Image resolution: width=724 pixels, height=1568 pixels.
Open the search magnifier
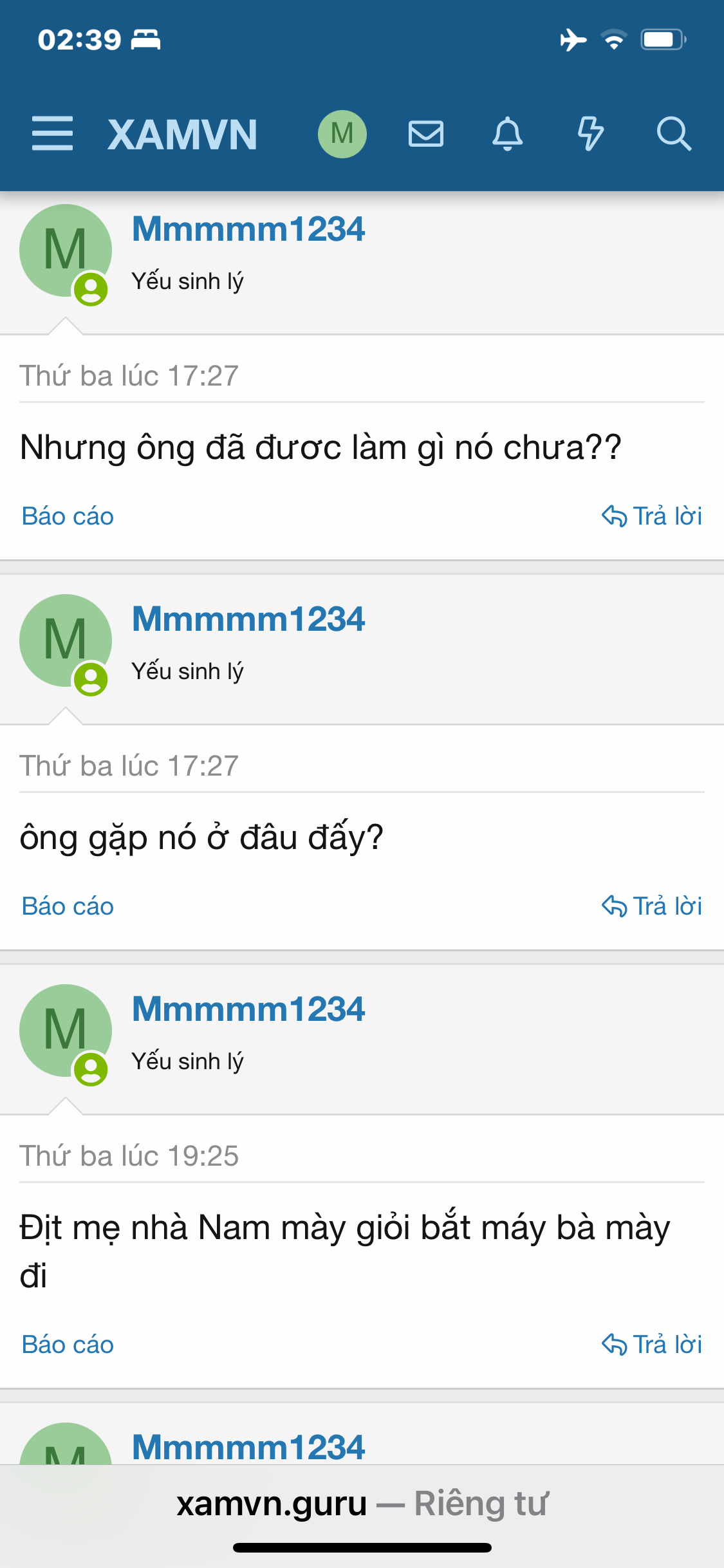coord(673,134)
